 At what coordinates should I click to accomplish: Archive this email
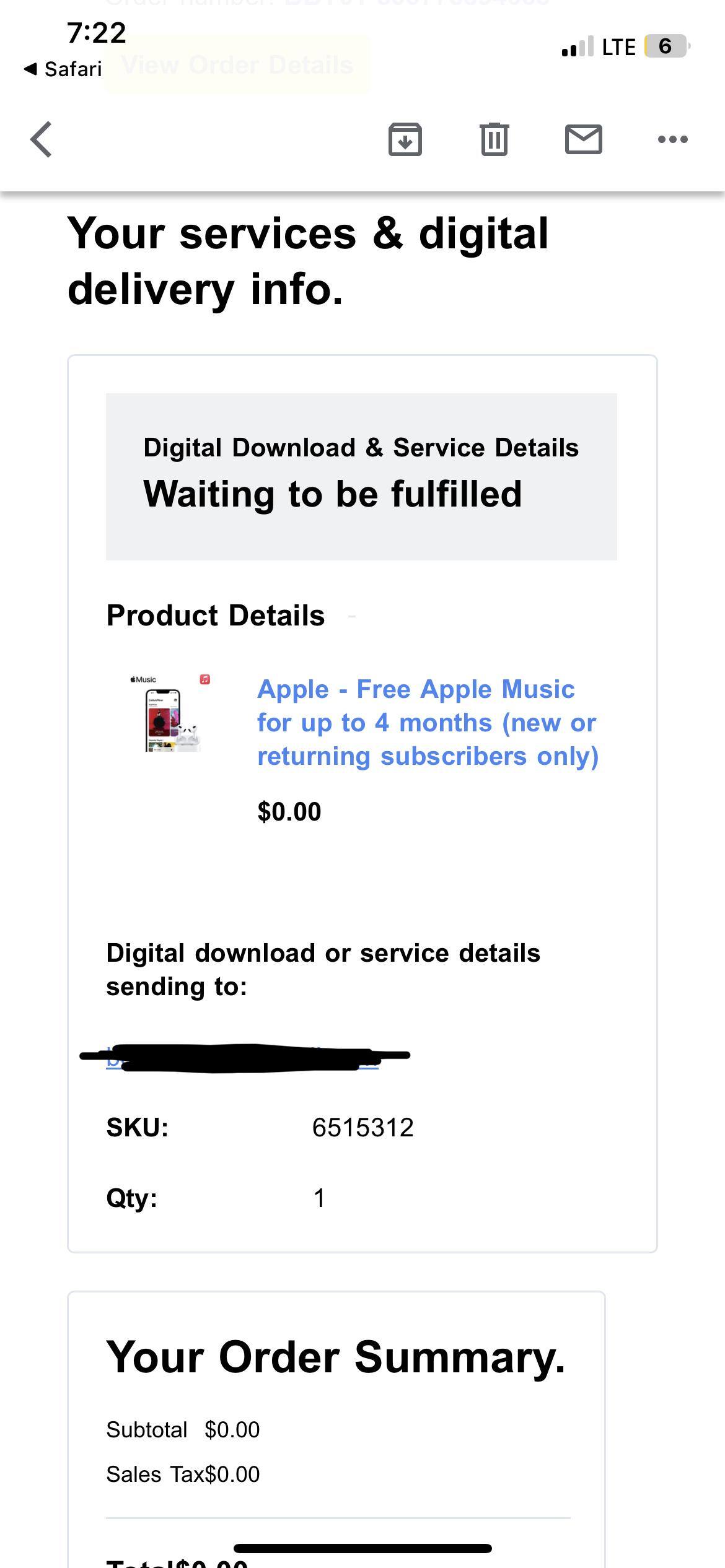(x=405, y=139)
